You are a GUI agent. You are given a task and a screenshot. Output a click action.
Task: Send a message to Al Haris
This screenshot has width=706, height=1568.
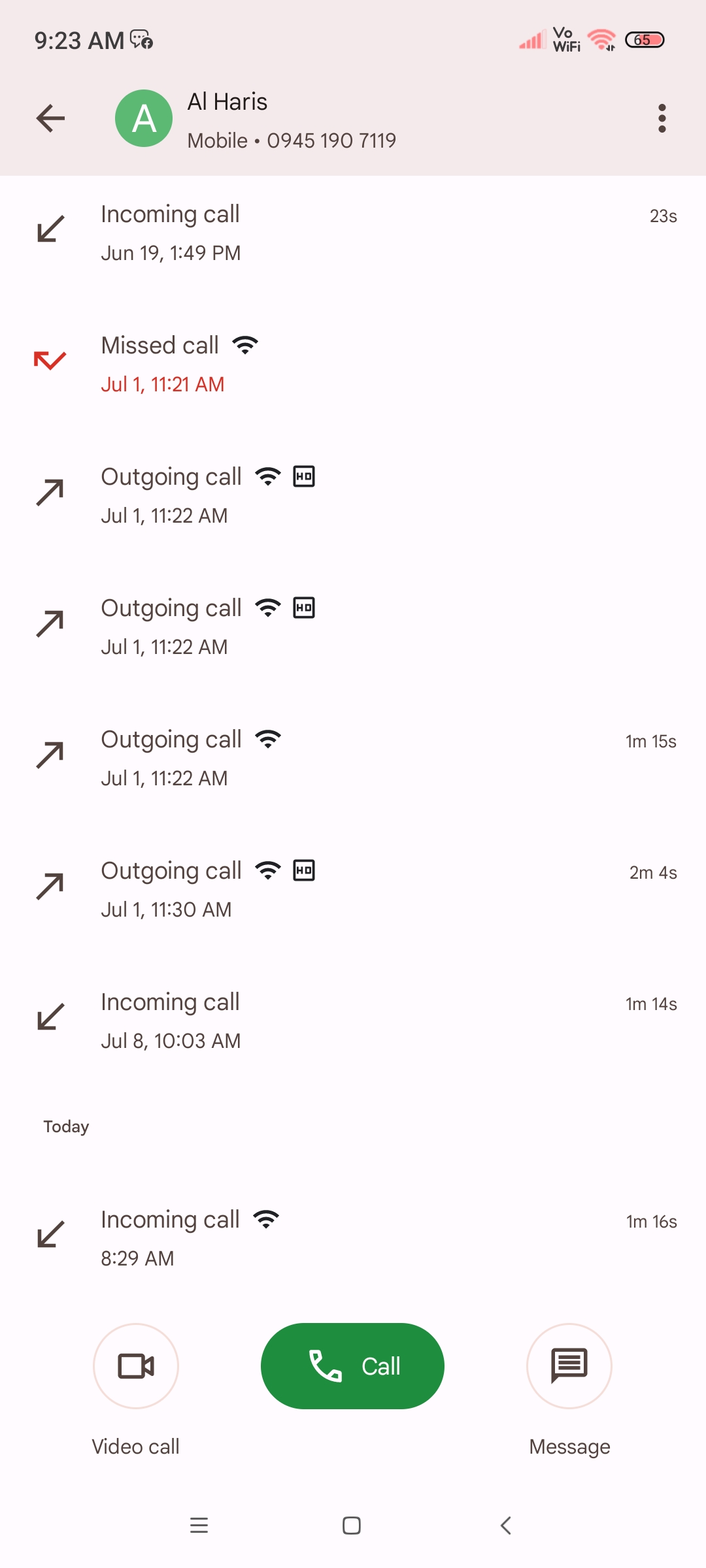(x=569, y=1365)
